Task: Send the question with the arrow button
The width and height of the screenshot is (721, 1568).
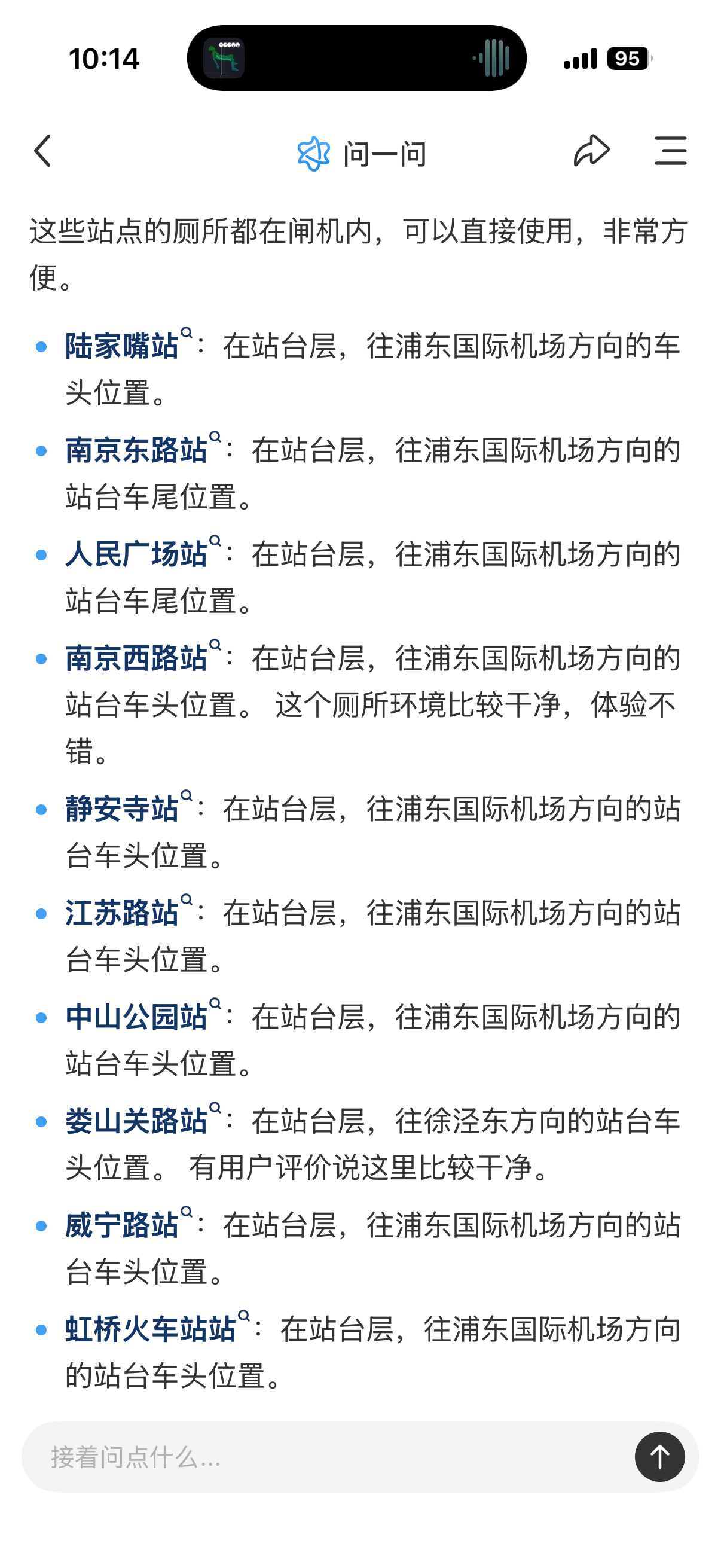Action: click(x=659, y=1457)
